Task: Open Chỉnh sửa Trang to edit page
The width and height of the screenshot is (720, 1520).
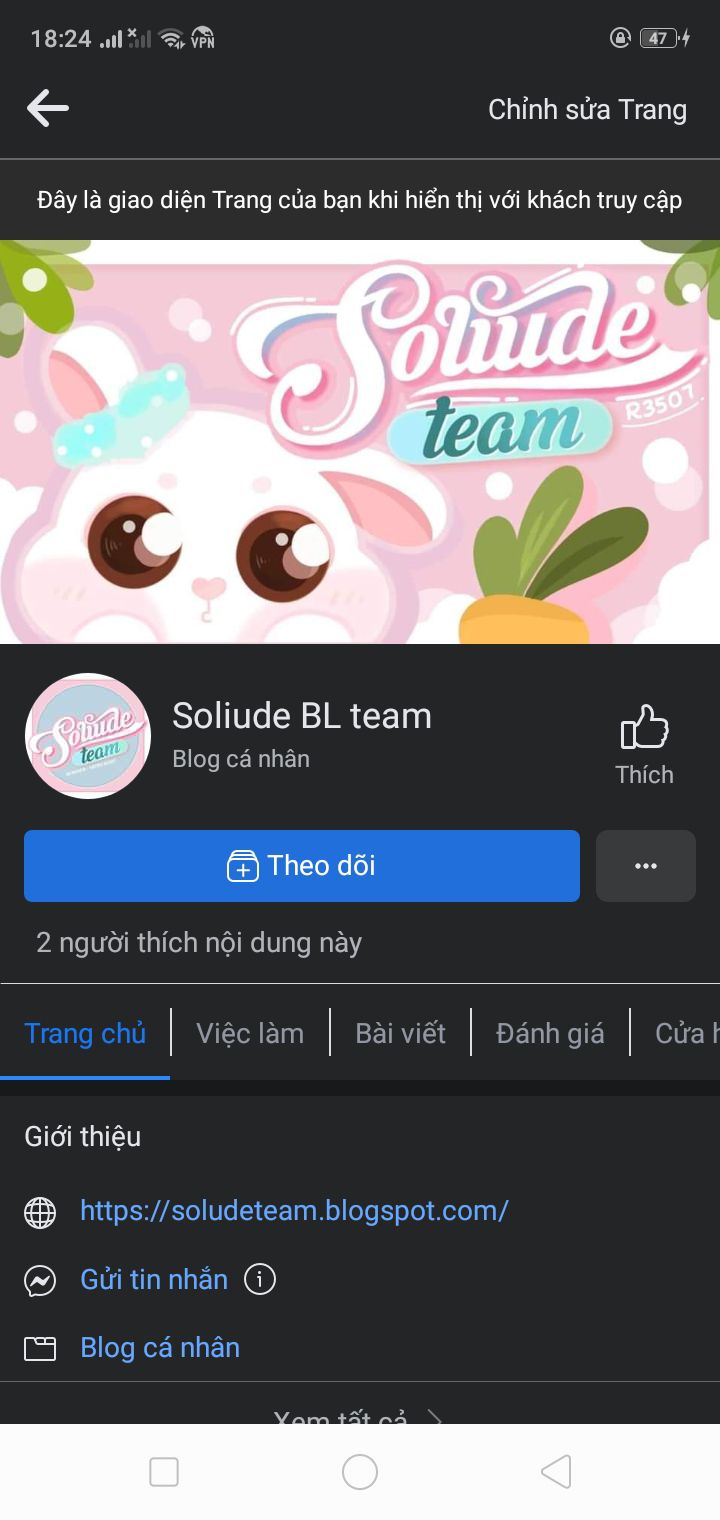Action: [x=587, y=109]
